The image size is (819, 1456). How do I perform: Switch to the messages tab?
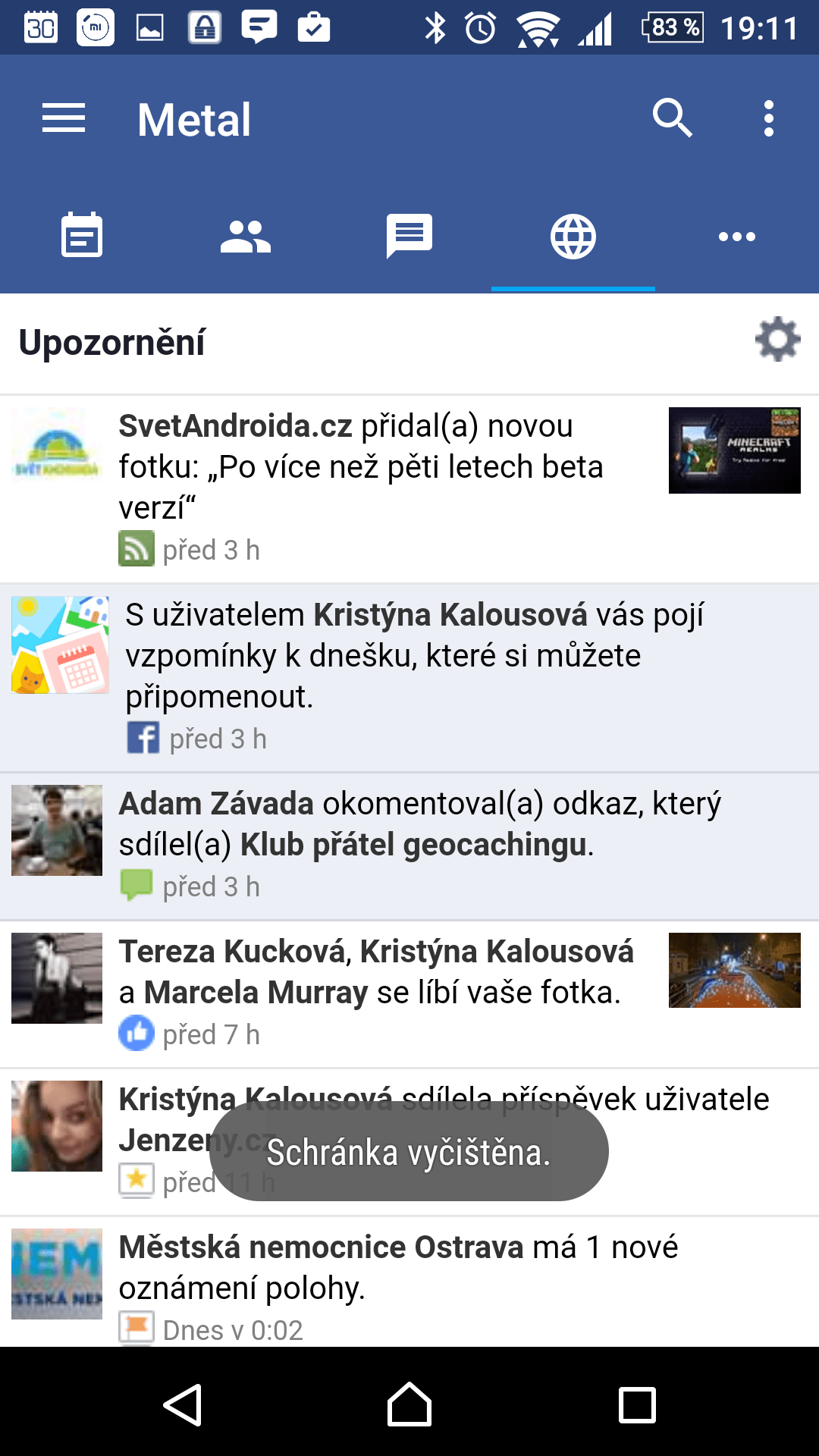click(x=409, y=236)
